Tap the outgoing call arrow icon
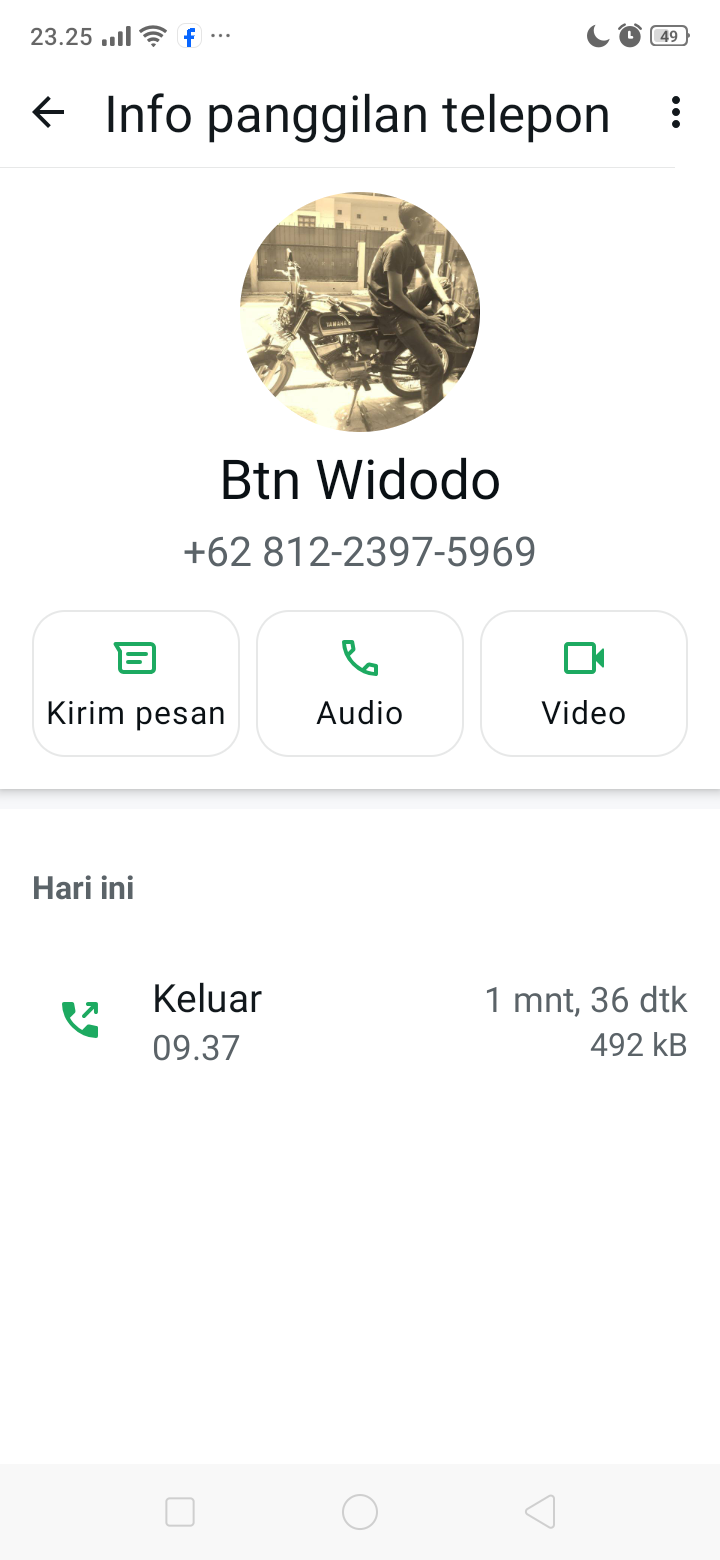Viewport: 720px width, 1560px height. 80,1018
